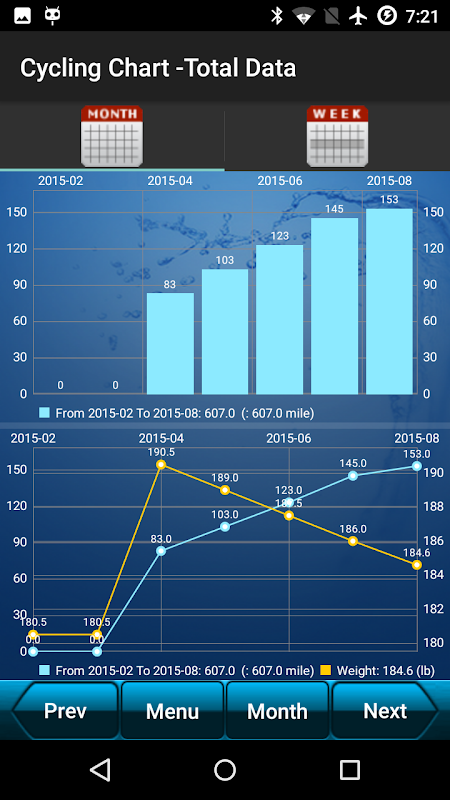This screenshot has width=450, height=800.
Task: Open the recent apps overview
Action: (350, 770)
